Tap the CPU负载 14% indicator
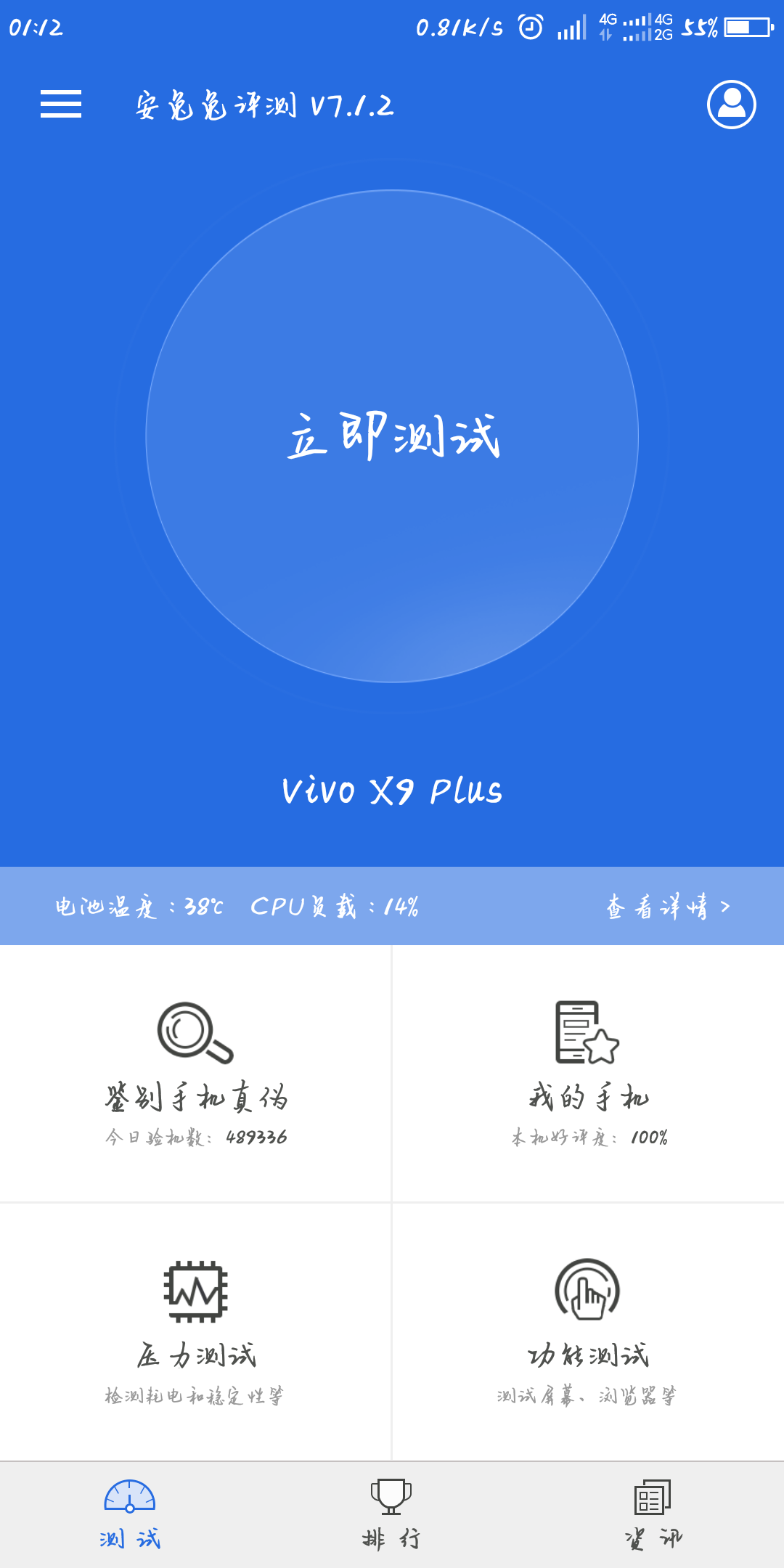Viewport: 784px width, 1568px height. pos(338,905)
